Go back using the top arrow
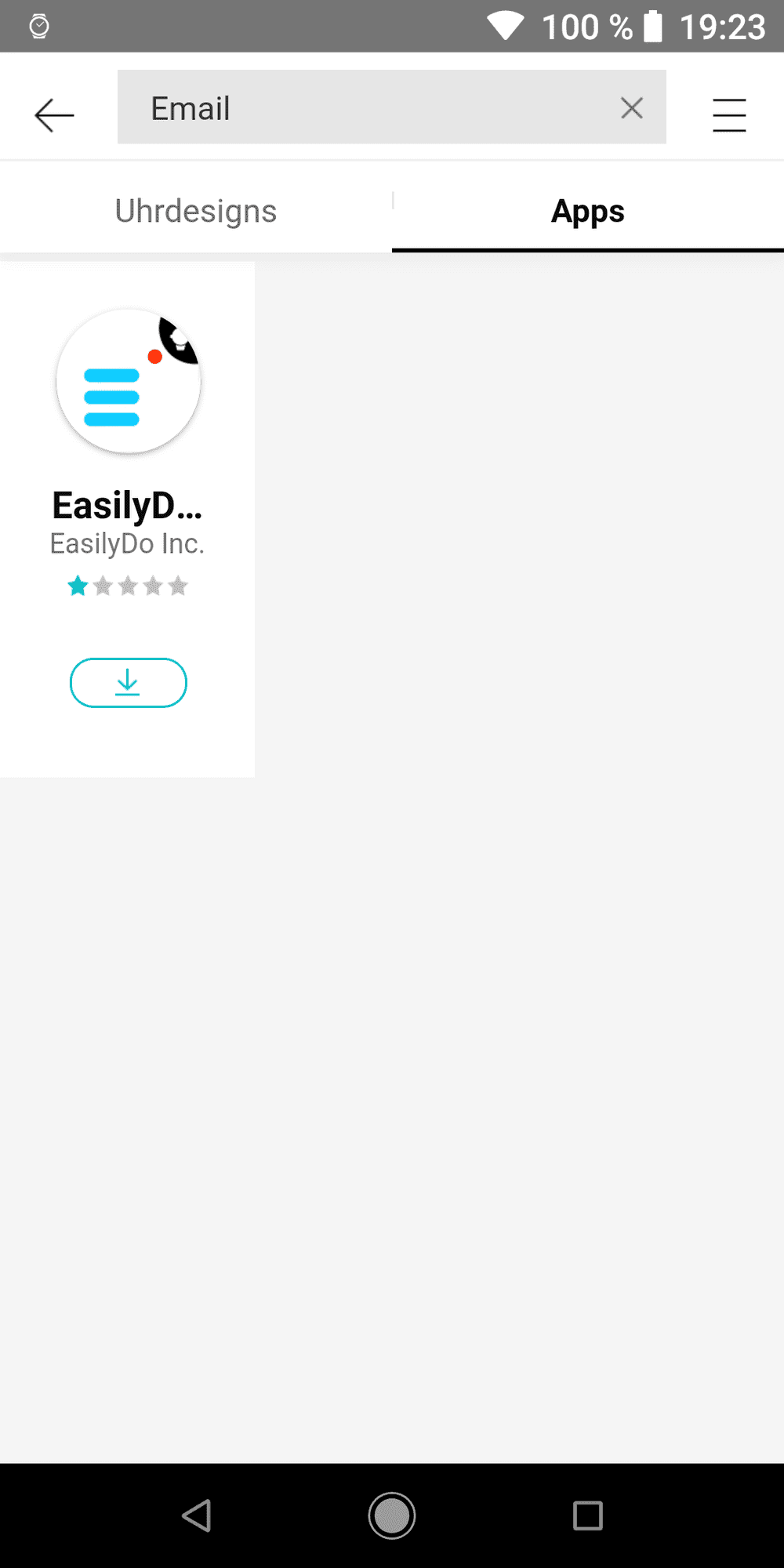Image resolution: width=784 pixels, height=1568 pixels. (54, 115)
